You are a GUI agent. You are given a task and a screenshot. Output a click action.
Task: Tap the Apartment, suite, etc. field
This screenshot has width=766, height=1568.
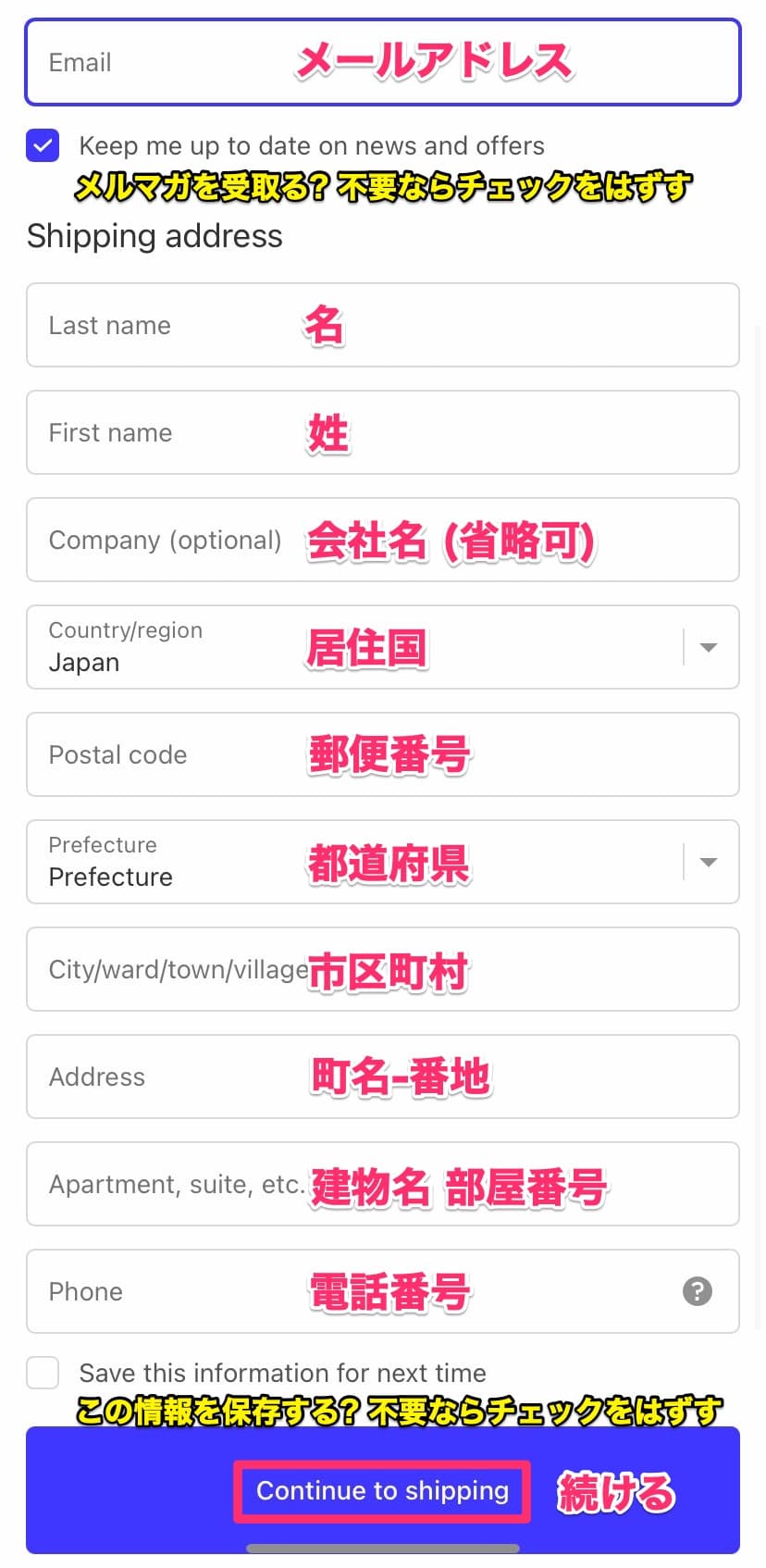click(x=383, y=1184)
